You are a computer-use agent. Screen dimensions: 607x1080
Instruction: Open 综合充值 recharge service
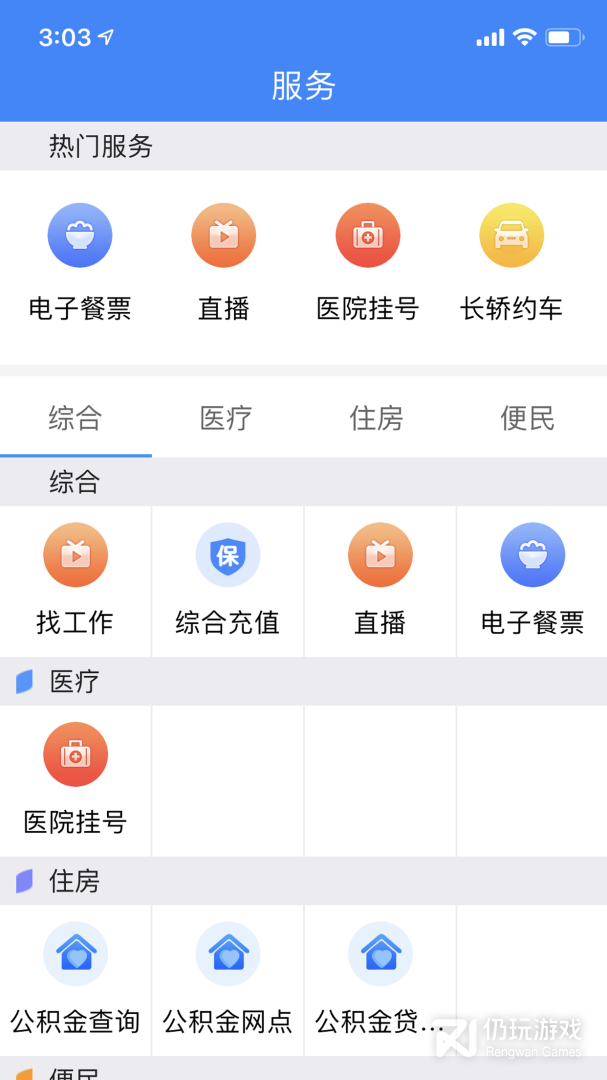(228, 580)
